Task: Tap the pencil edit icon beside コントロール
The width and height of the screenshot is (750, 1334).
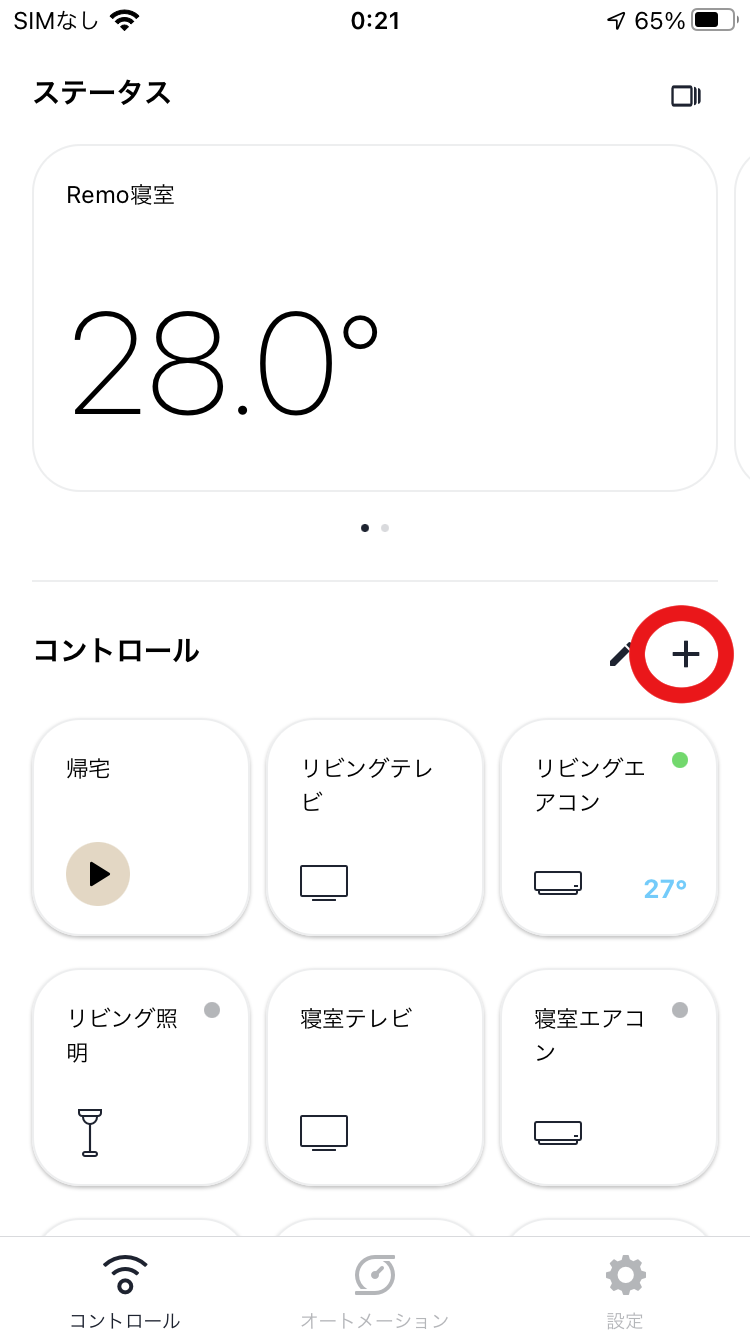Action: [x=621, y=654]
